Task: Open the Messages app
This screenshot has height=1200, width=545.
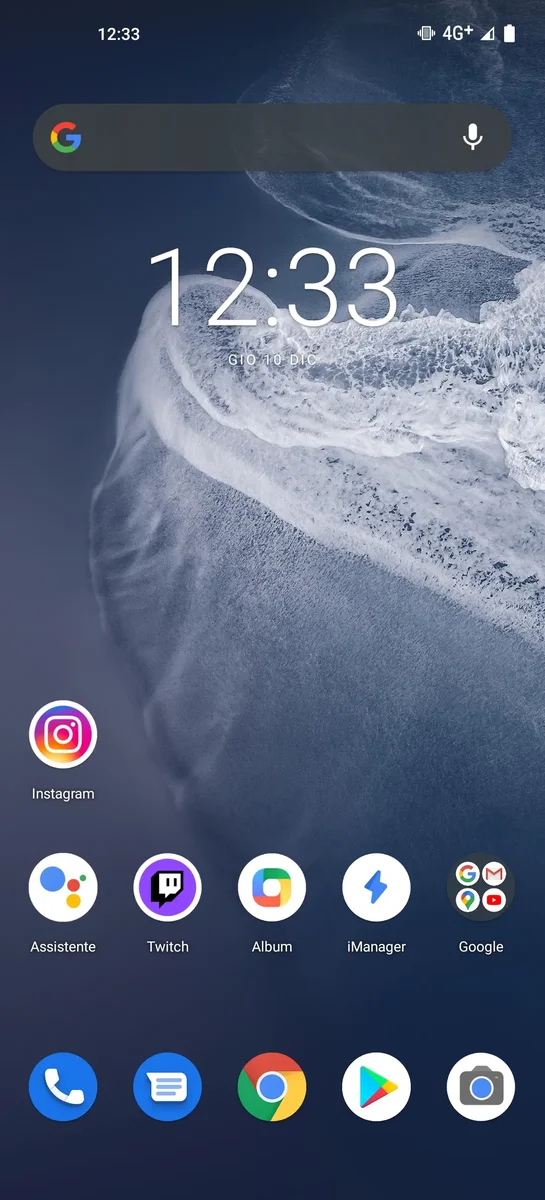Action: click(x=167, y=1087)
